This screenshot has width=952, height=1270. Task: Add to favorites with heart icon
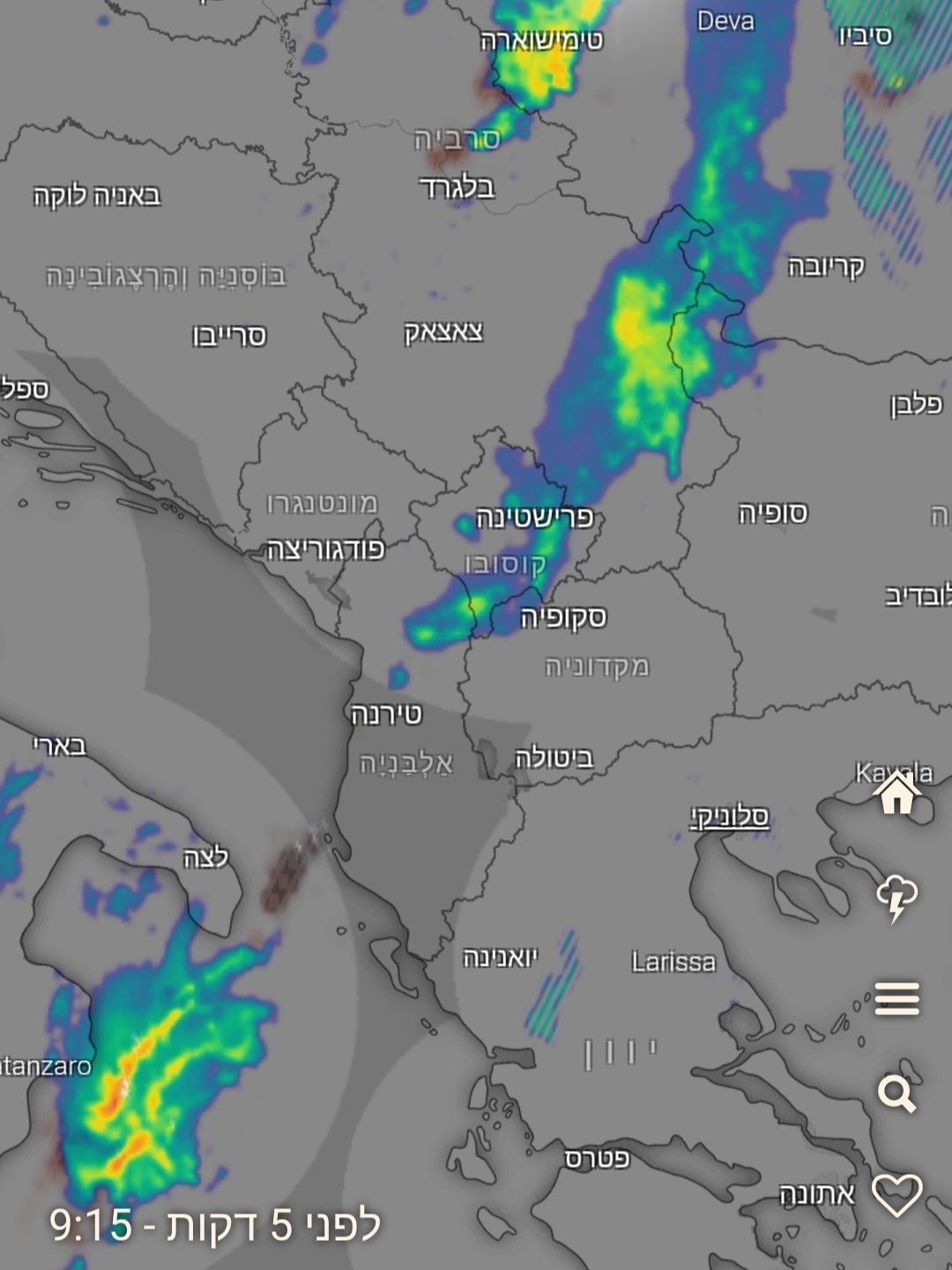pyautogui.click(x=896, y=1195)
